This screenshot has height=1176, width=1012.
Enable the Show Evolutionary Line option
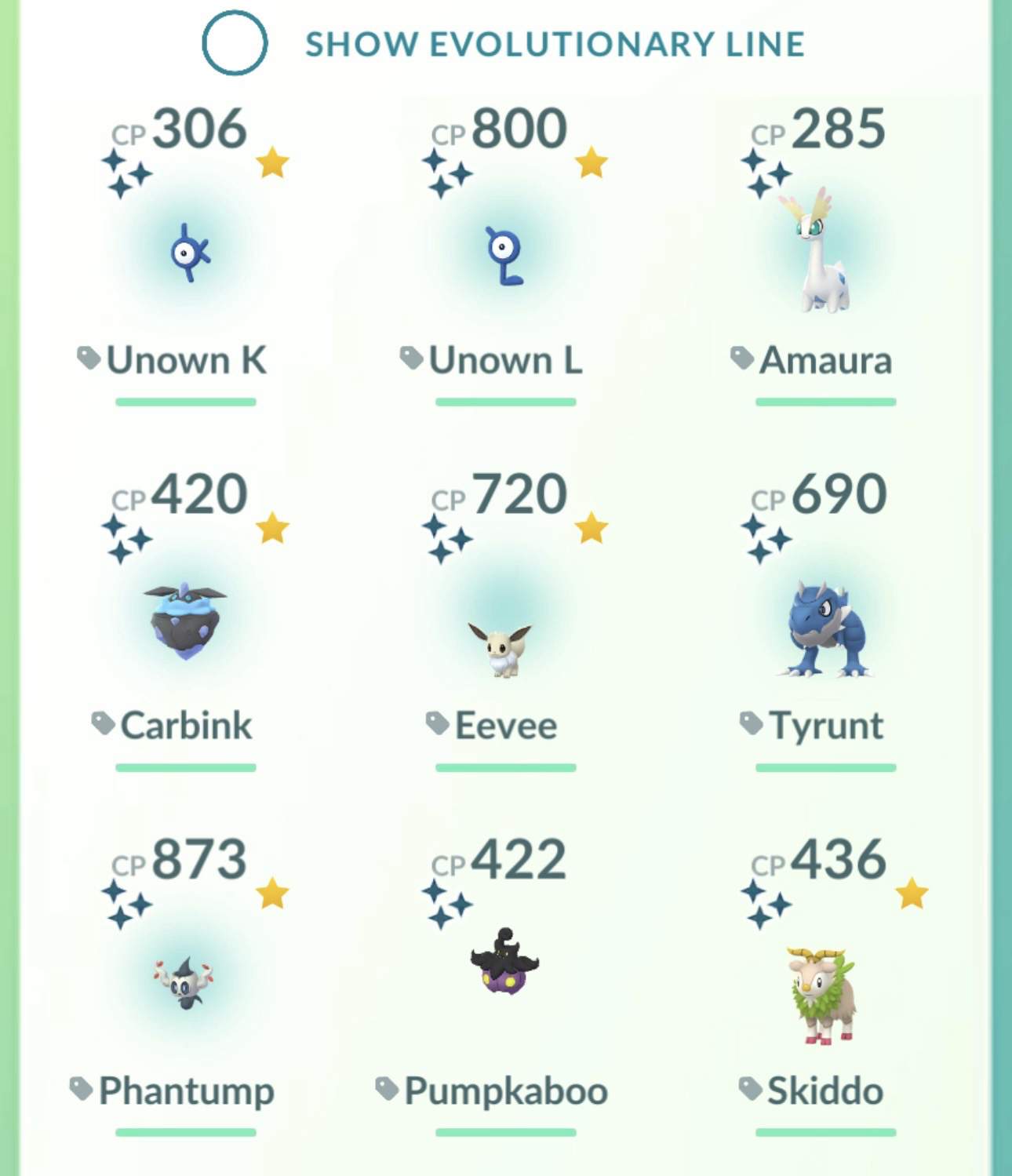point(234,43)
